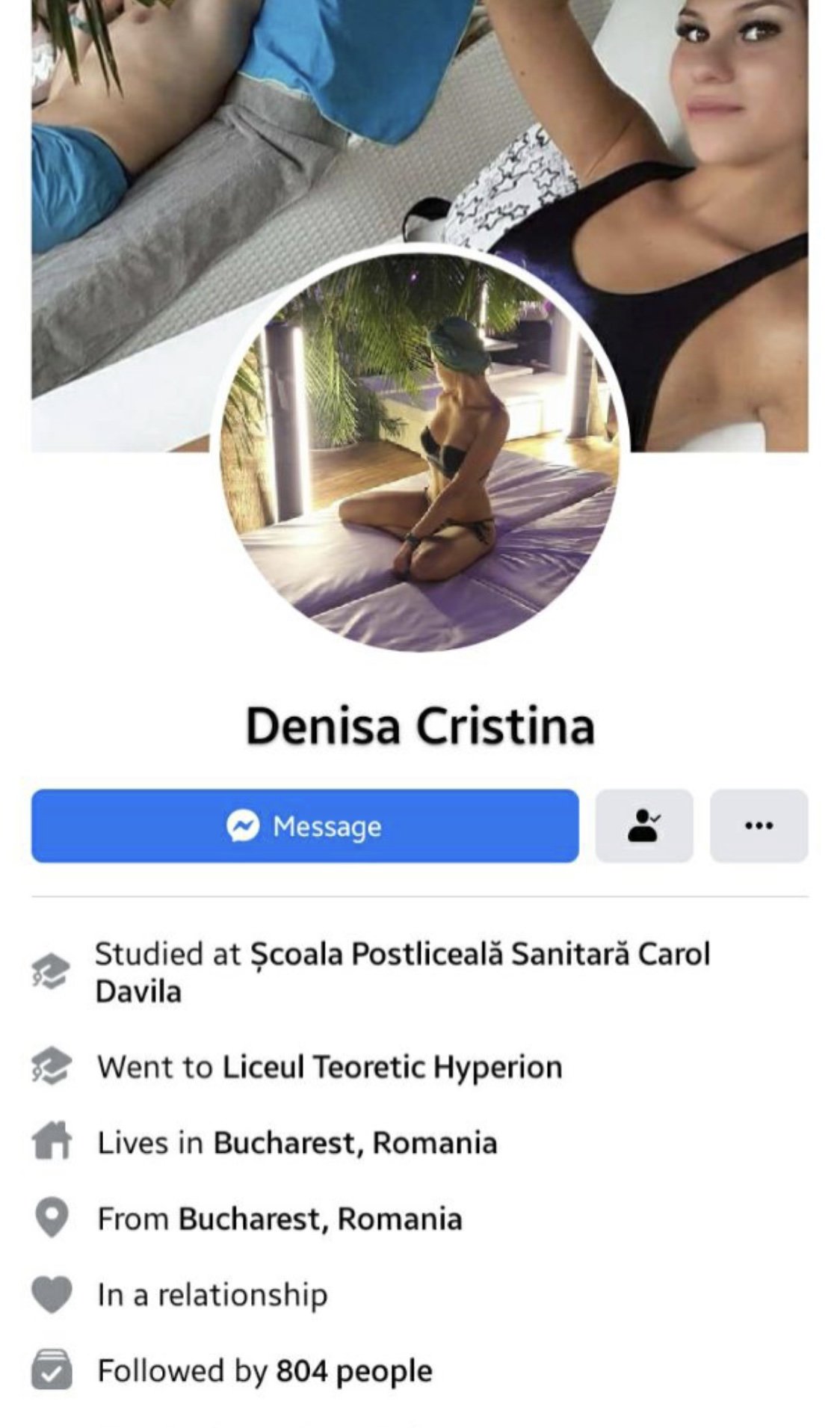Open the friend status options button
The height and width of the screenshot is (1428, 840).
643,825
